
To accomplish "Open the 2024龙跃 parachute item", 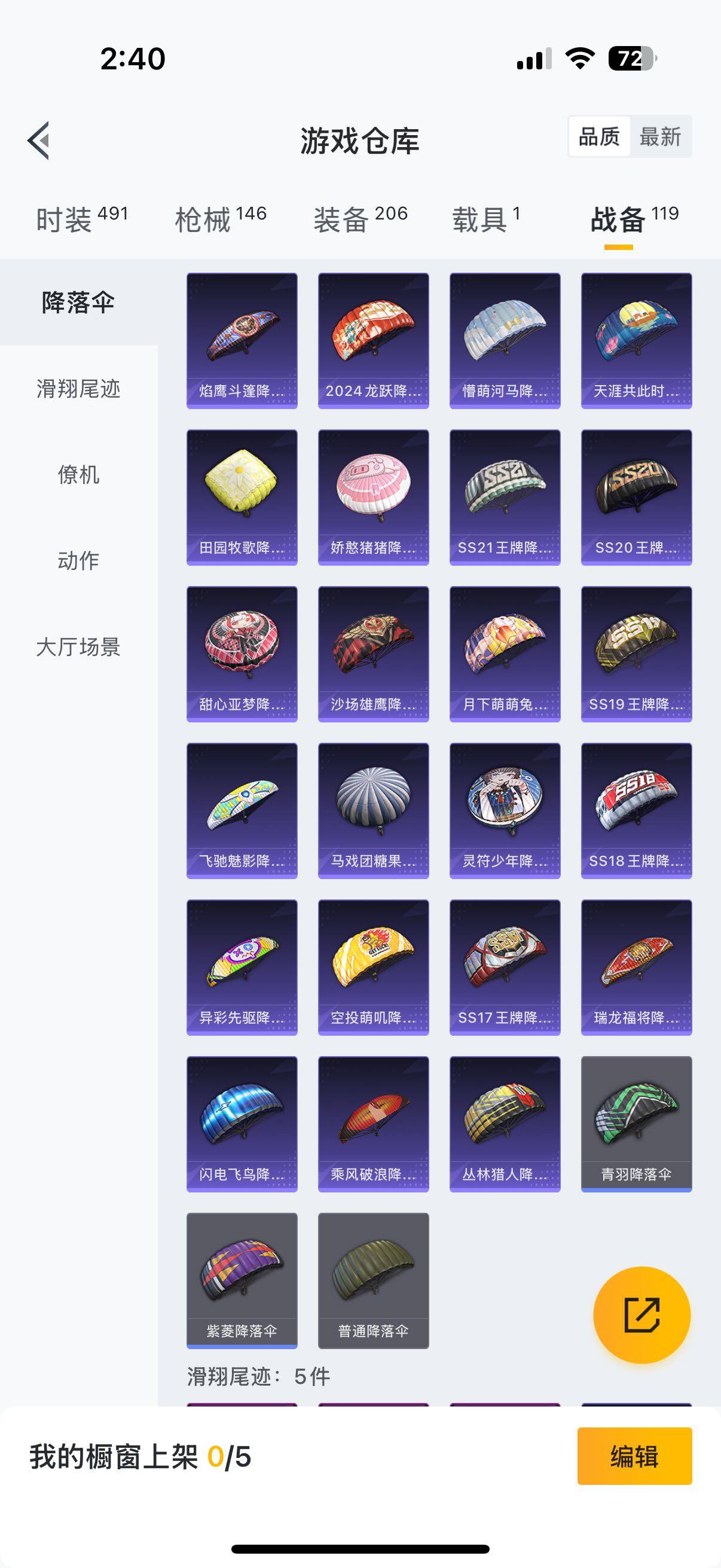I will pyautogui.click(x=373, y=341).
